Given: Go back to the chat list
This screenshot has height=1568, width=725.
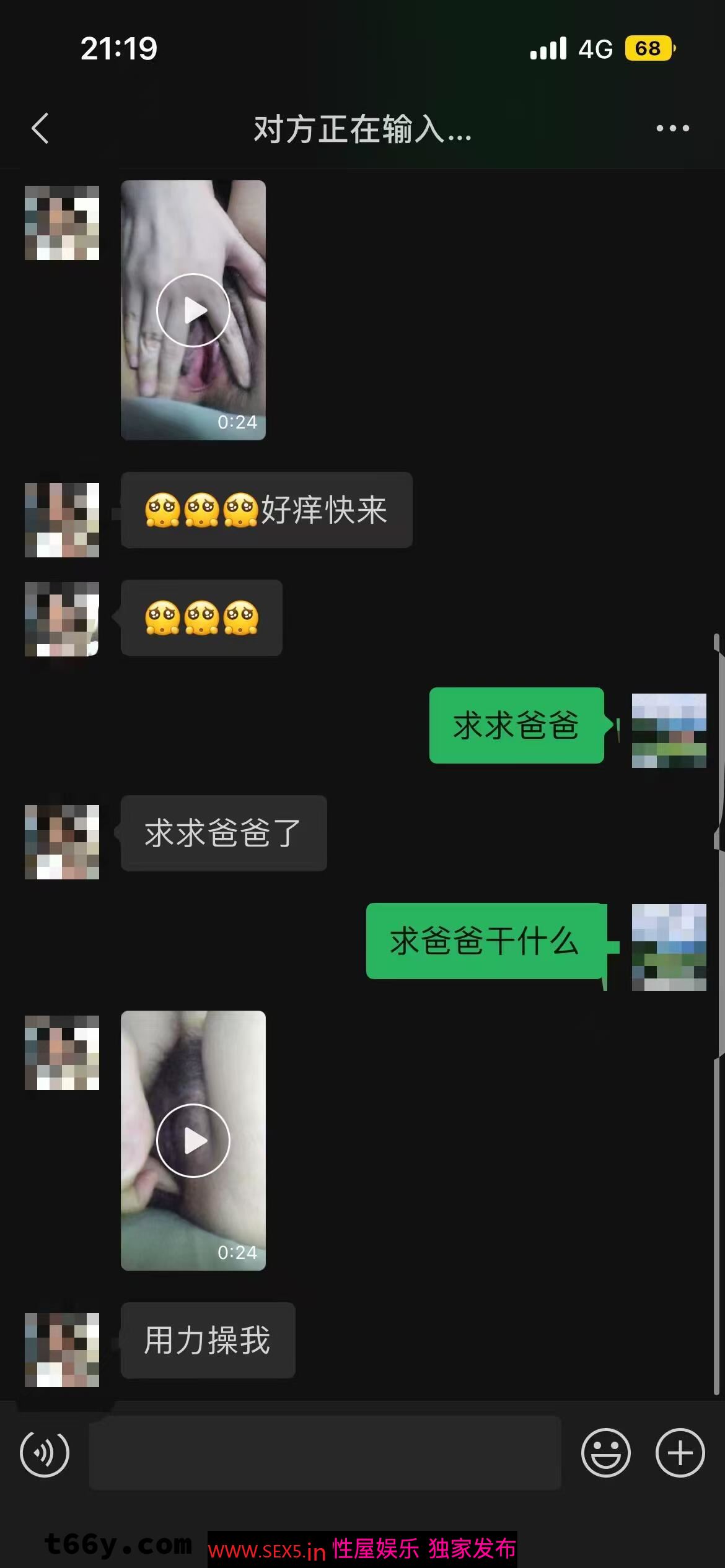Looking at the screenshot, I should pyautogui.click(x=40, y=129).
